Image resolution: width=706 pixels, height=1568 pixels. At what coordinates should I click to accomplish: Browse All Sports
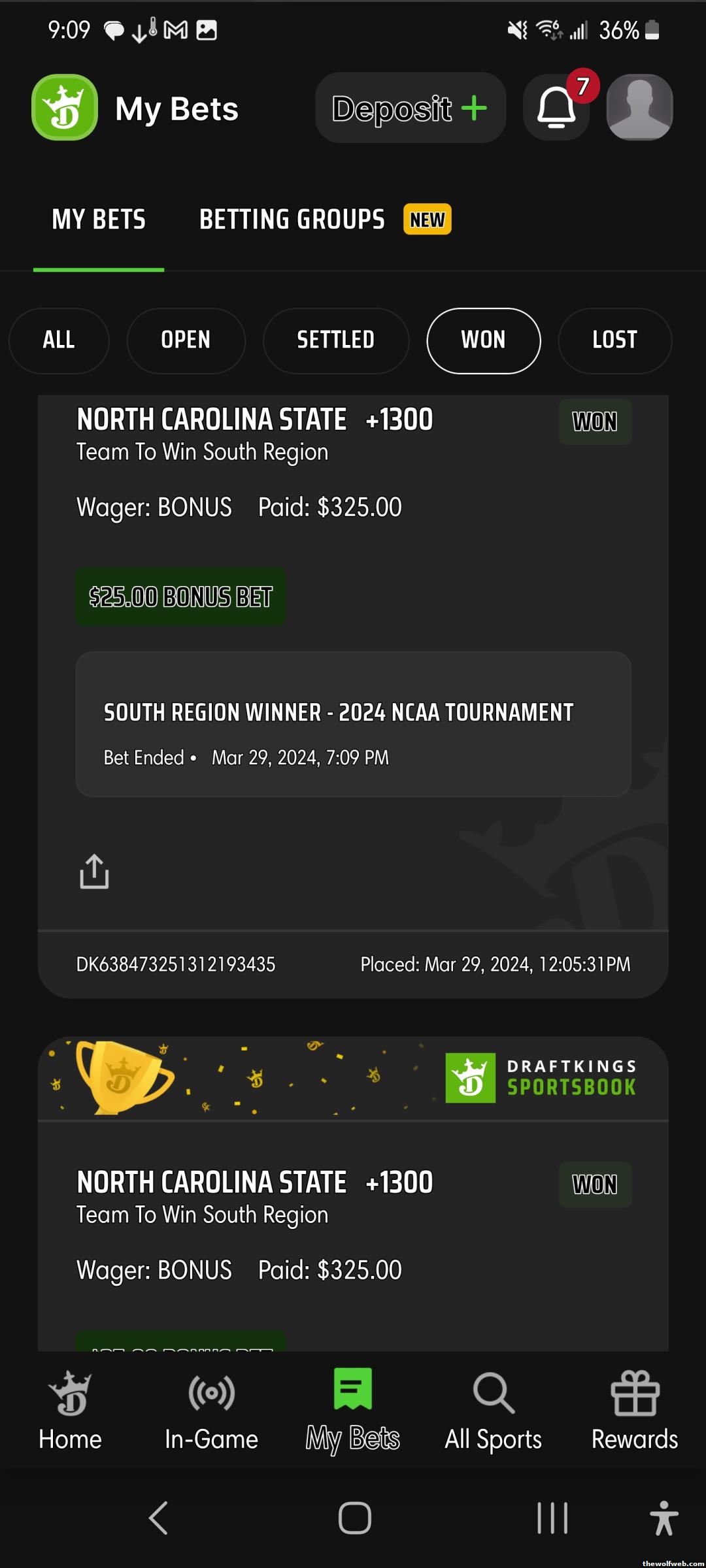494,1411
